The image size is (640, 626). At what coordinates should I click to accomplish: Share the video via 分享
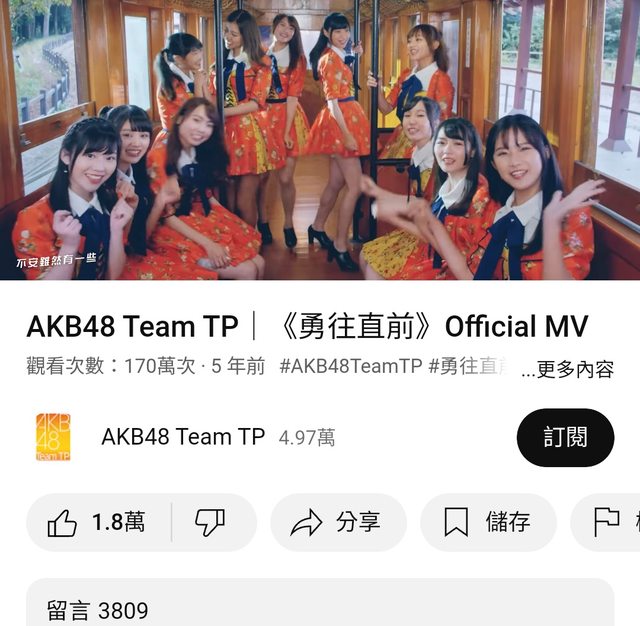[338, 522]
